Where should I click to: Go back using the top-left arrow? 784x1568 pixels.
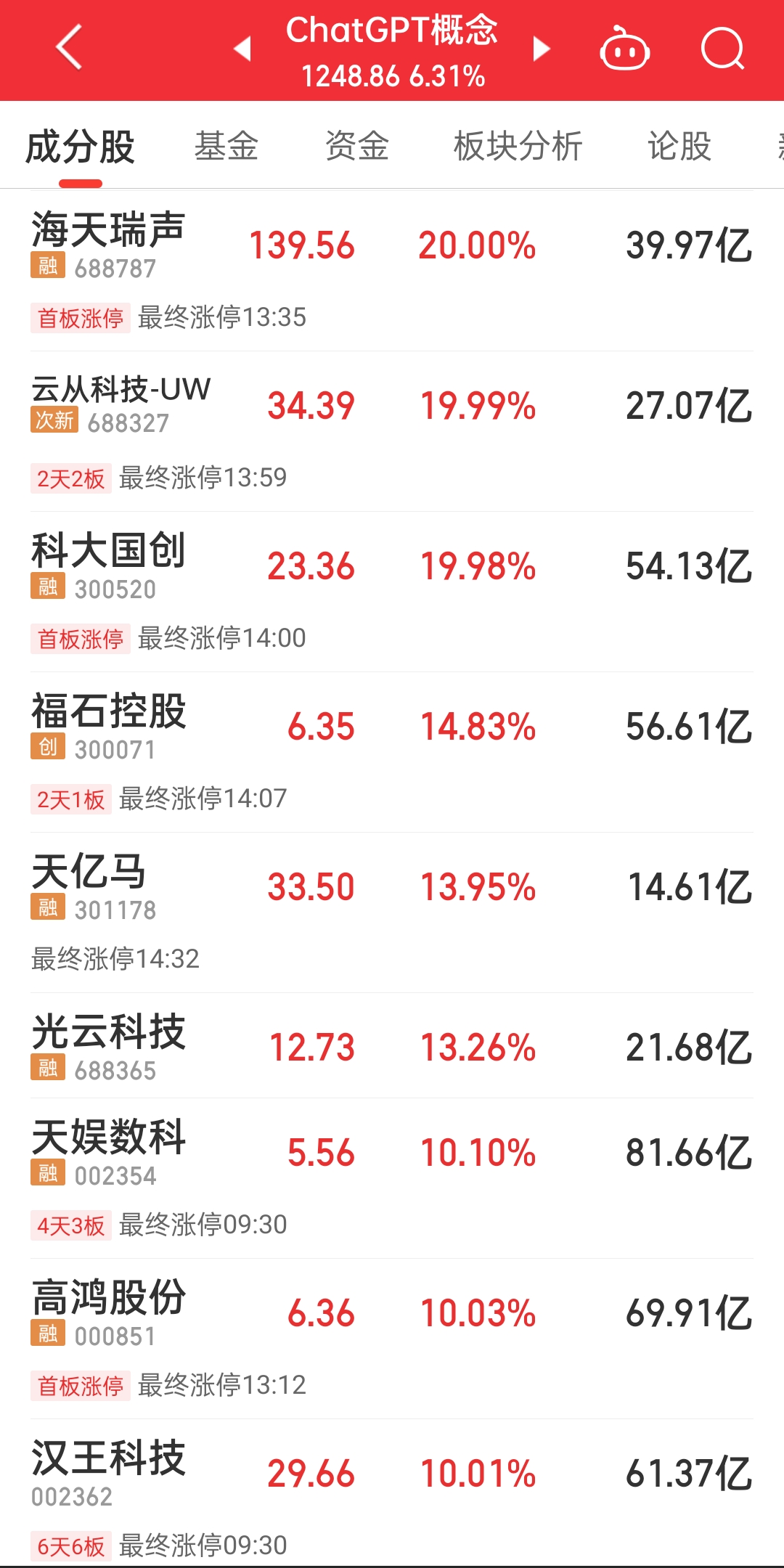(69, 48)
